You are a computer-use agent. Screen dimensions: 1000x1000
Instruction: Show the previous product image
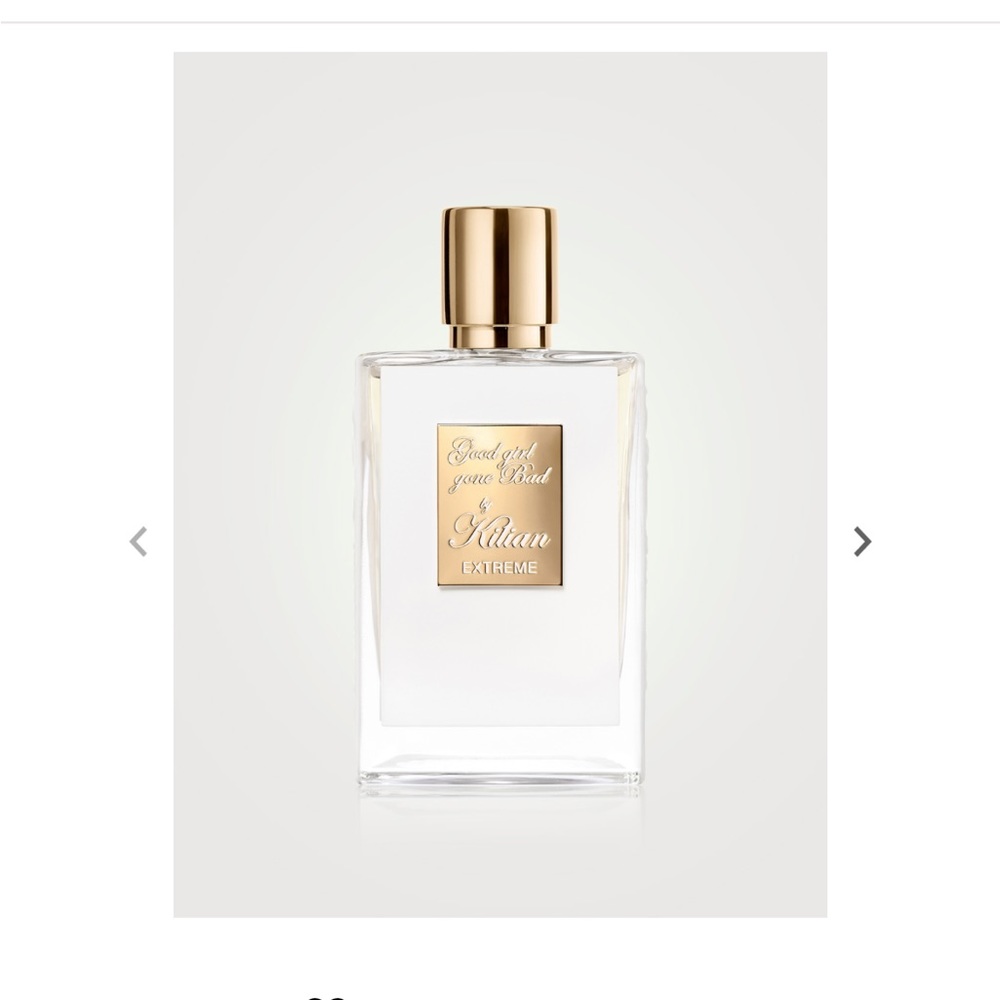(x=139, y=542)
